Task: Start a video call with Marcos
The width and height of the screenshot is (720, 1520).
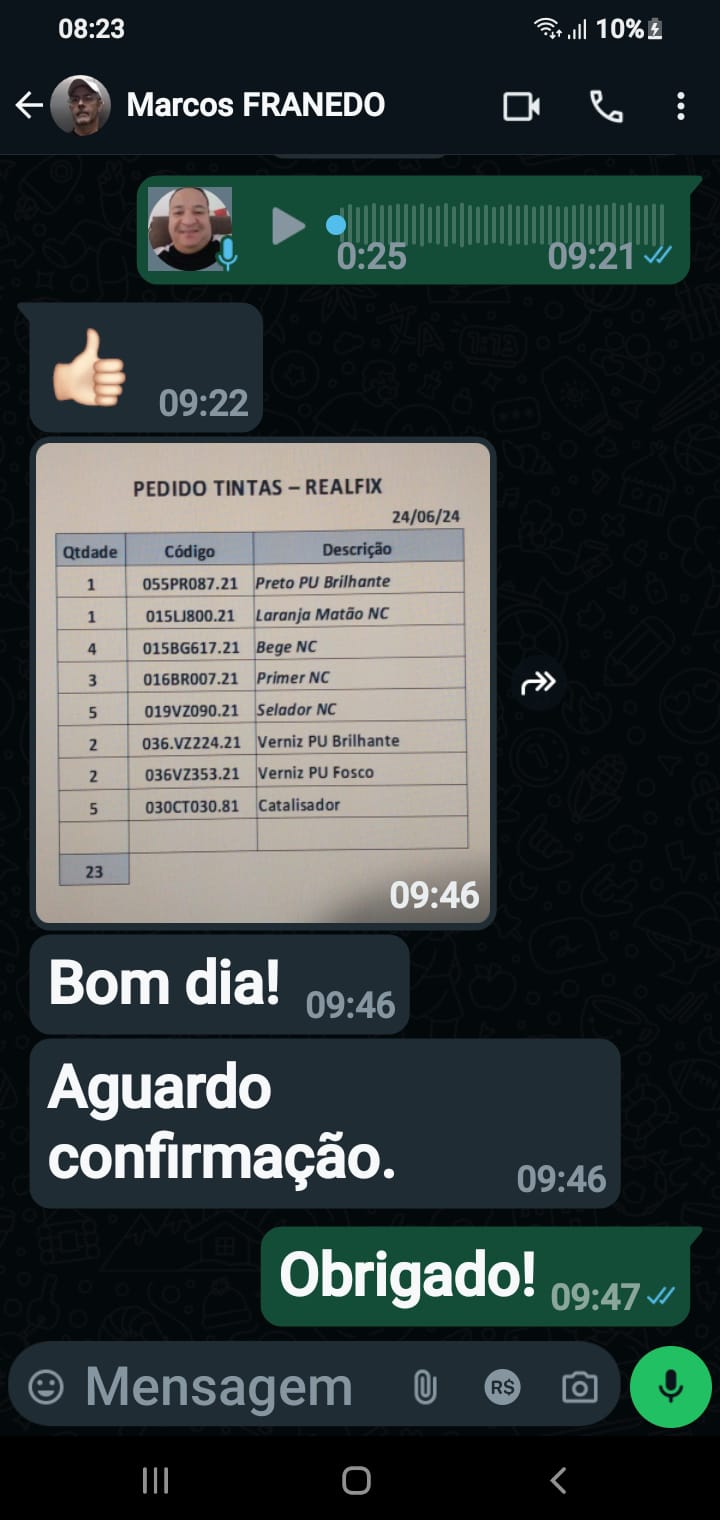Action: pyautogui.click(x=521, y=106)
